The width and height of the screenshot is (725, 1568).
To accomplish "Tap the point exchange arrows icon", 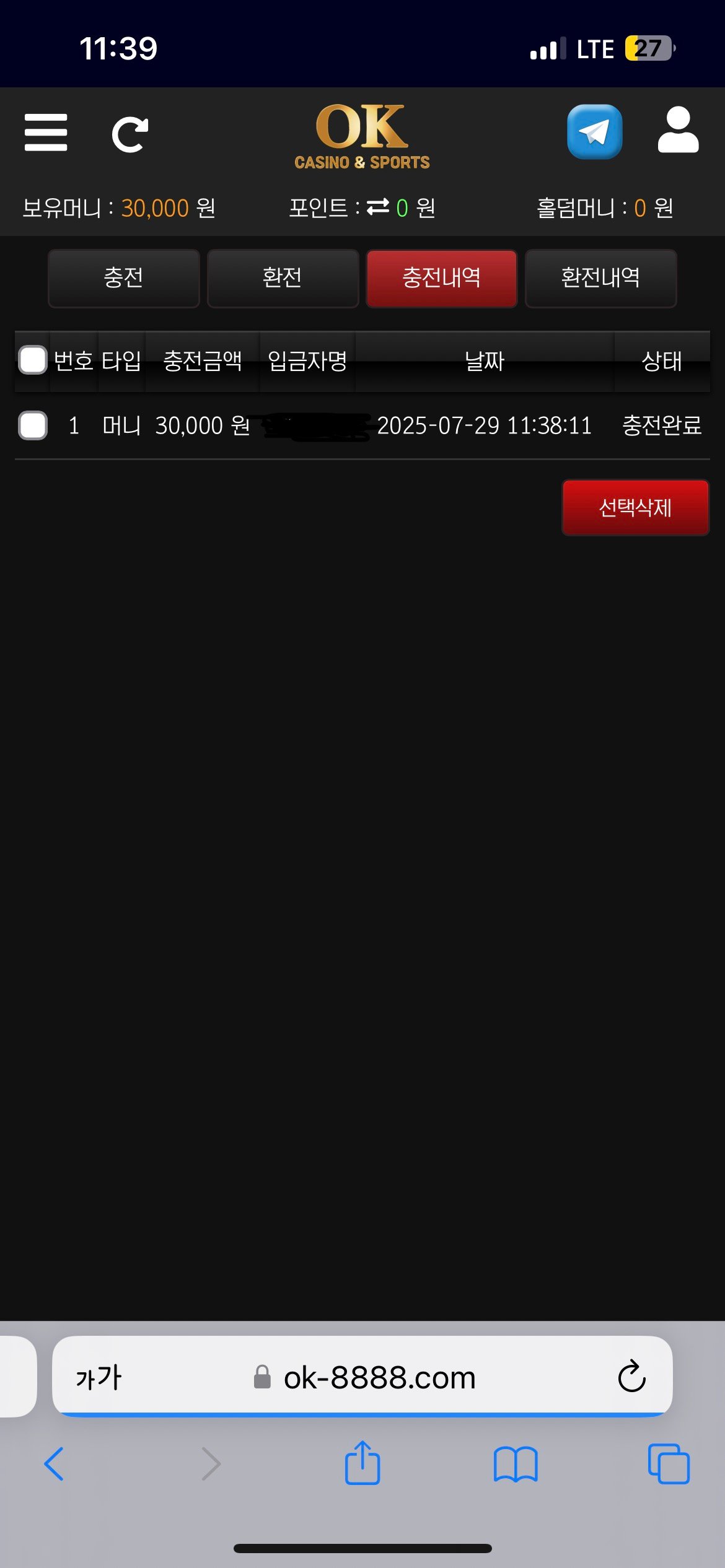I will pos(378,207).
